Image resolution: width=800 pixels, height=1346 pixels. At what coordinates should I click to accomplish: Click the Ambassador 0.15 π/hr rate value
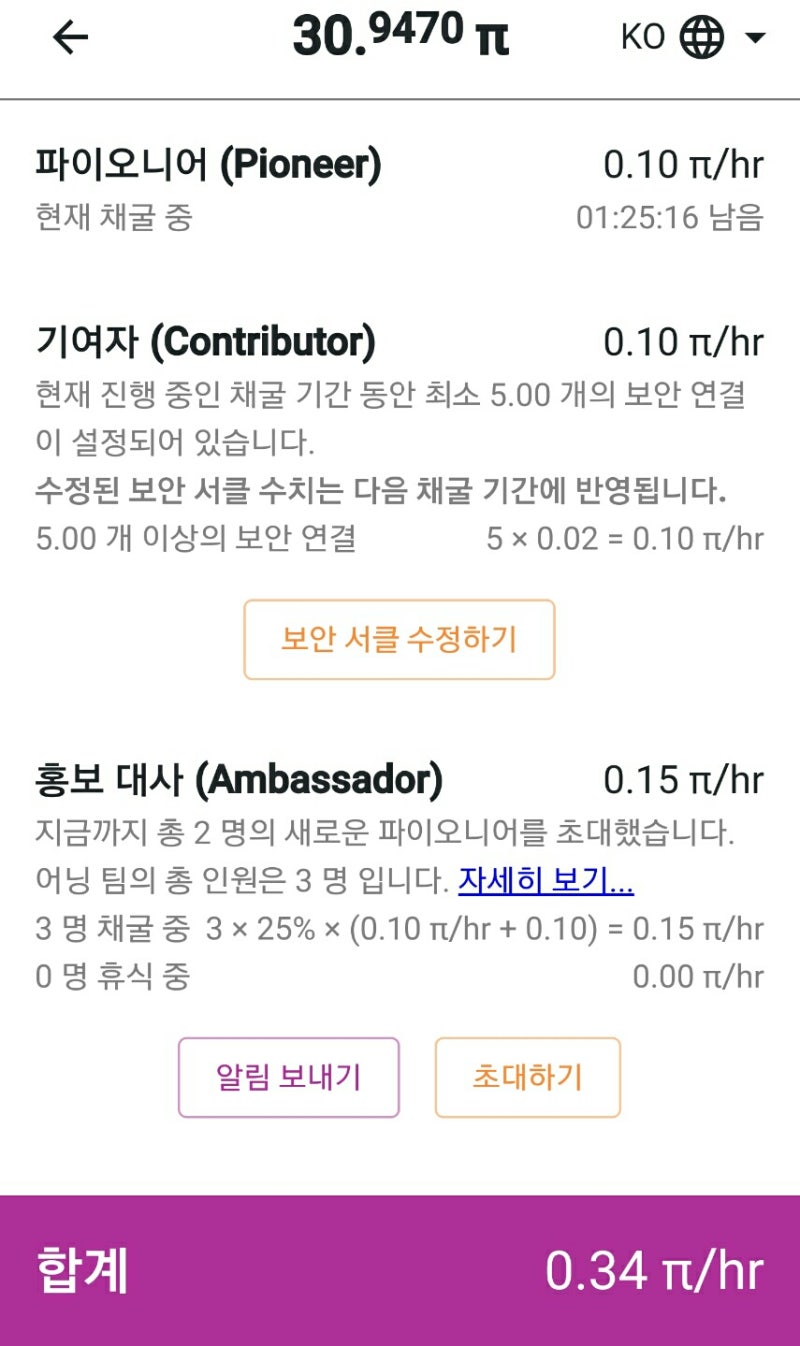683,779
